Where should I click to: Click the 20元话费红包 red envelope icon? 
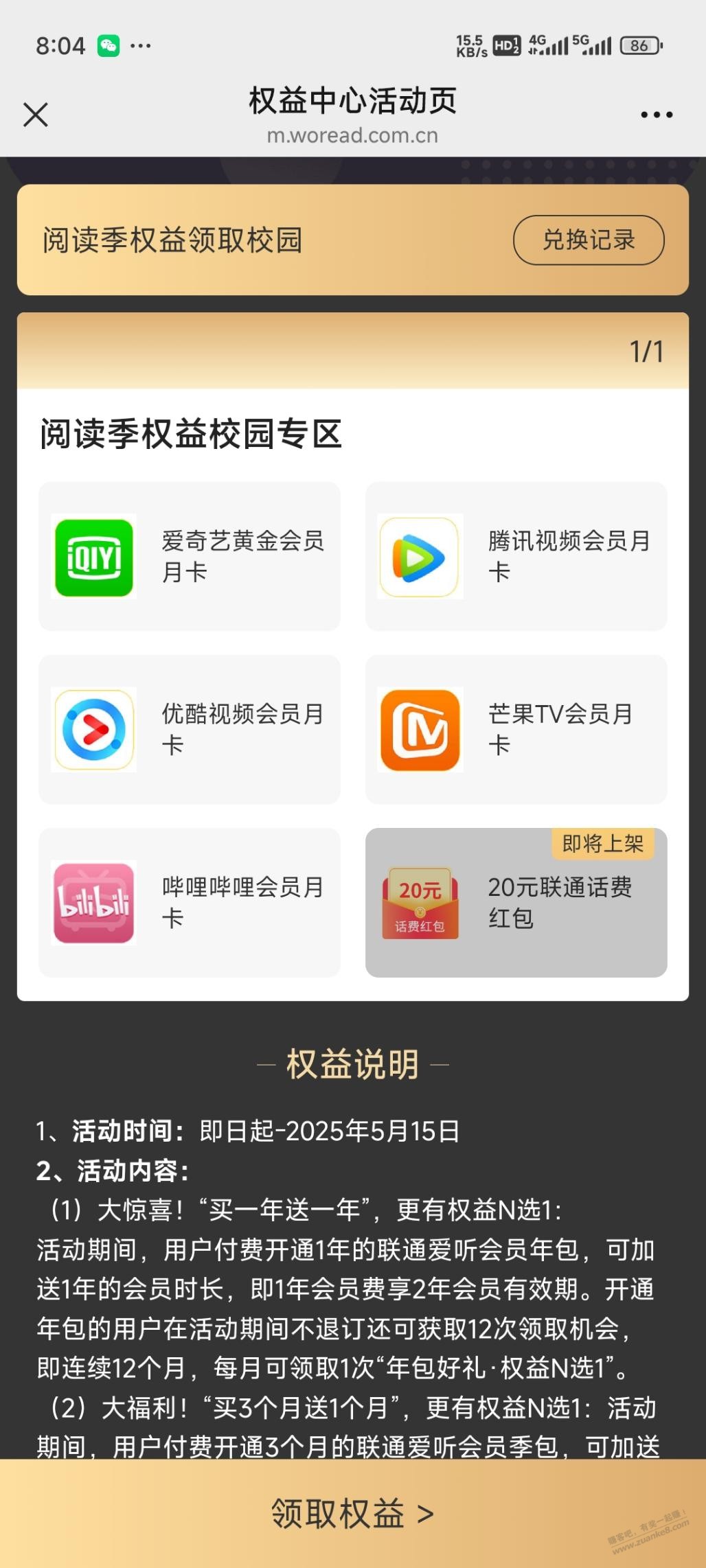(420, 905)
